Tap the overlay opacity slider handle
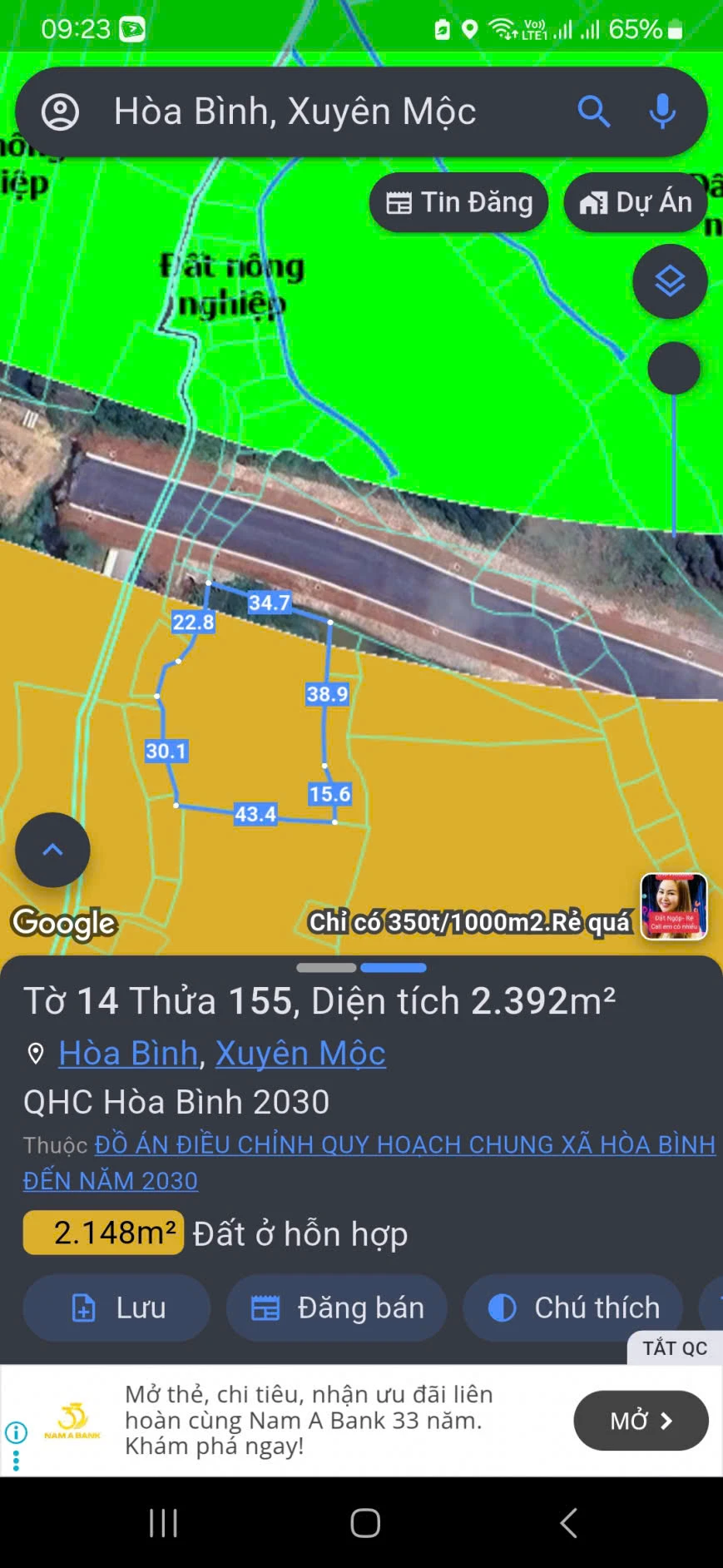The width and height of the screenshot is (723, 1568). (x=674, y=368)
